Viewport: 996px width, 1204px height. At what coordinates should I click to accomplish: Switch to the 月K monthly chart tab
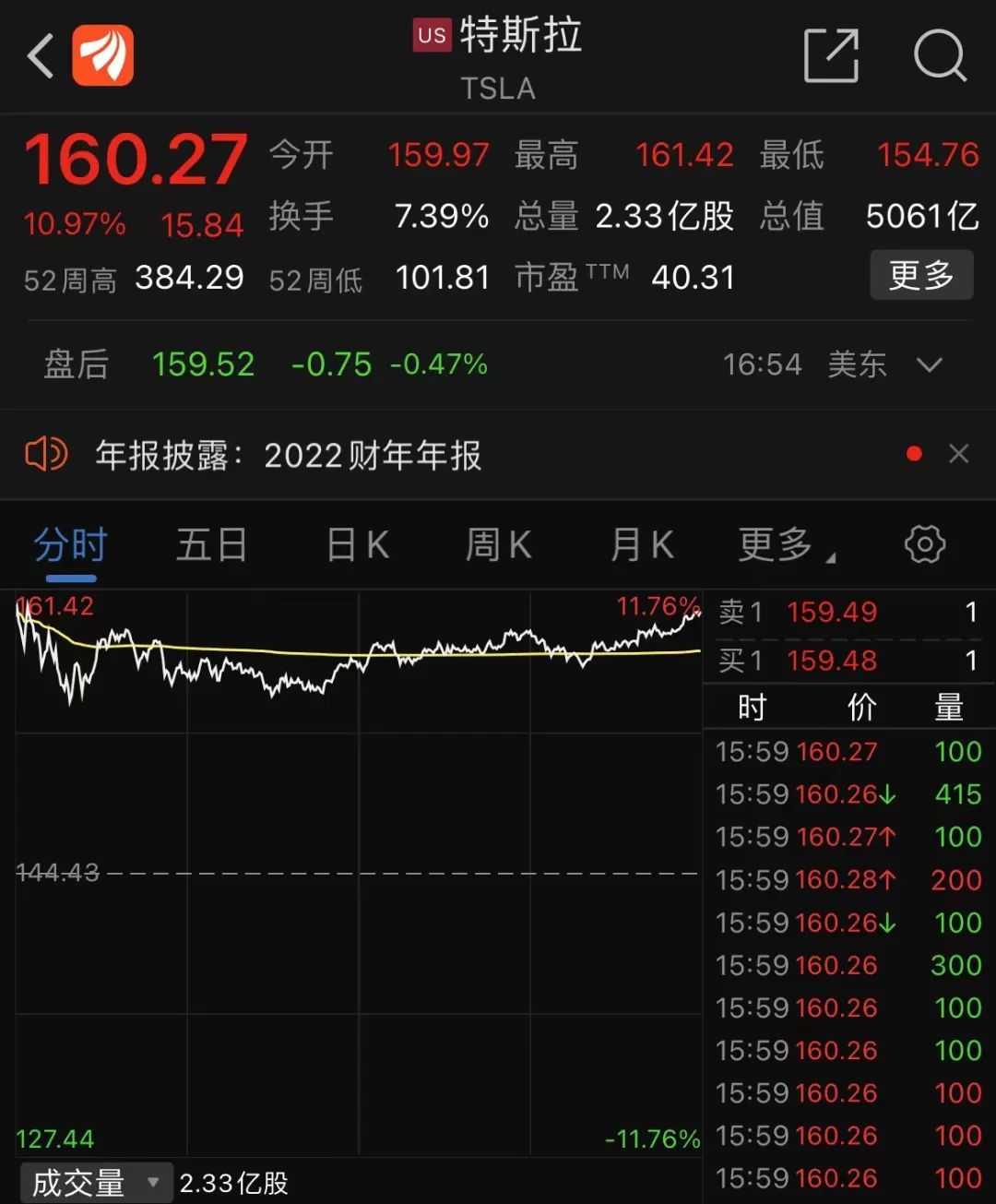[642, 544]
